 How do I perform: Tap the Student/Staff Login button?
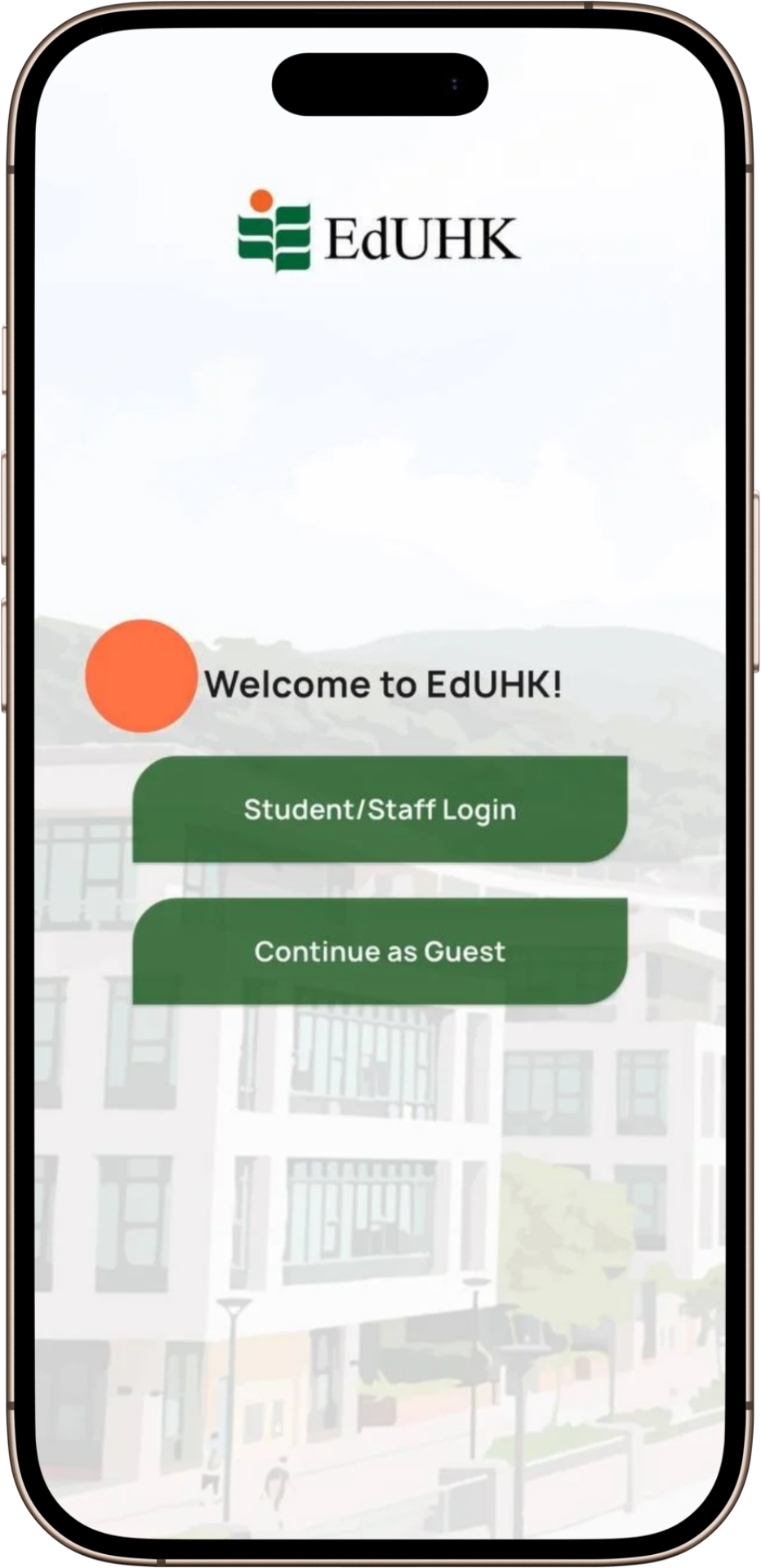[x=380, y=809]
